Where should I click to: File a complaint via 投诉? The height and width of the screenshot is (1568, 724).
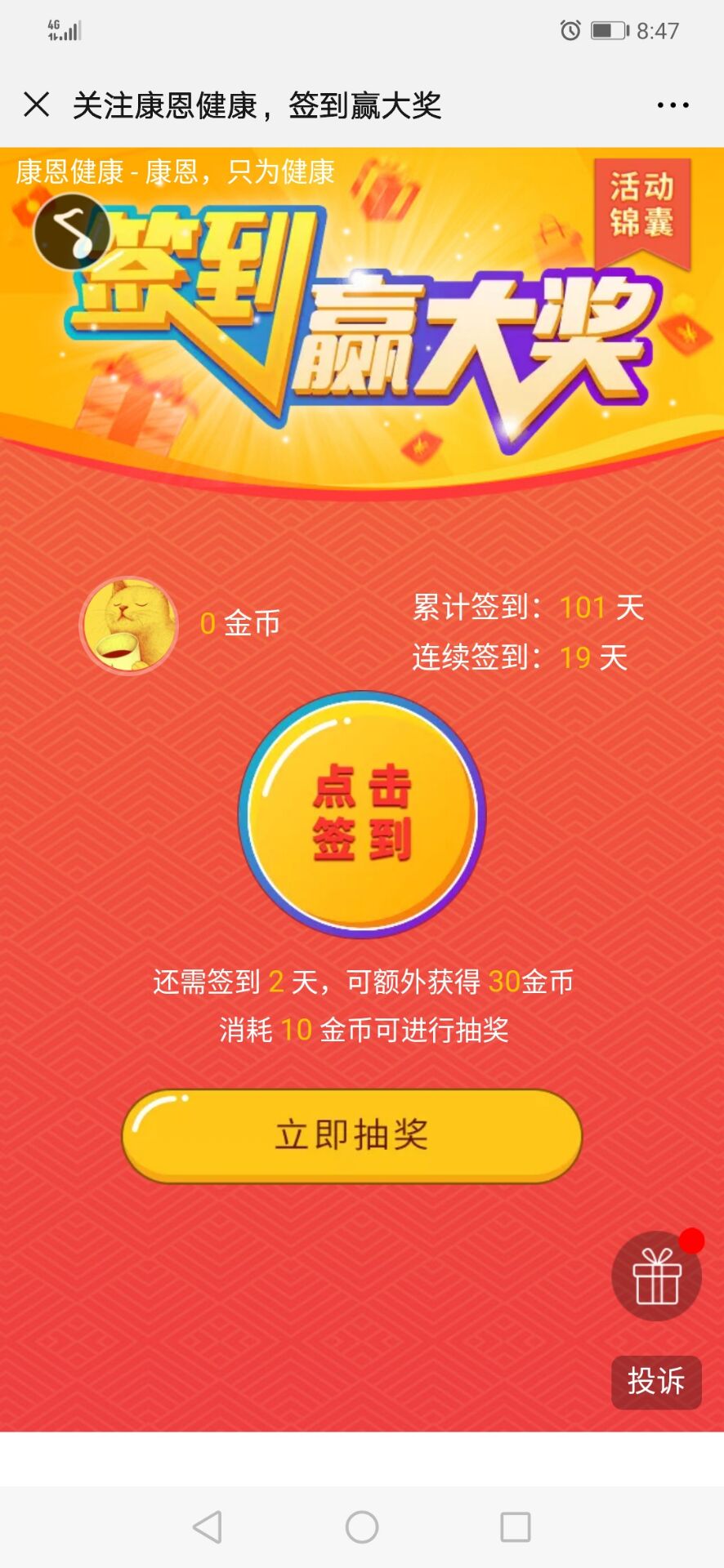pos(655,1382)
